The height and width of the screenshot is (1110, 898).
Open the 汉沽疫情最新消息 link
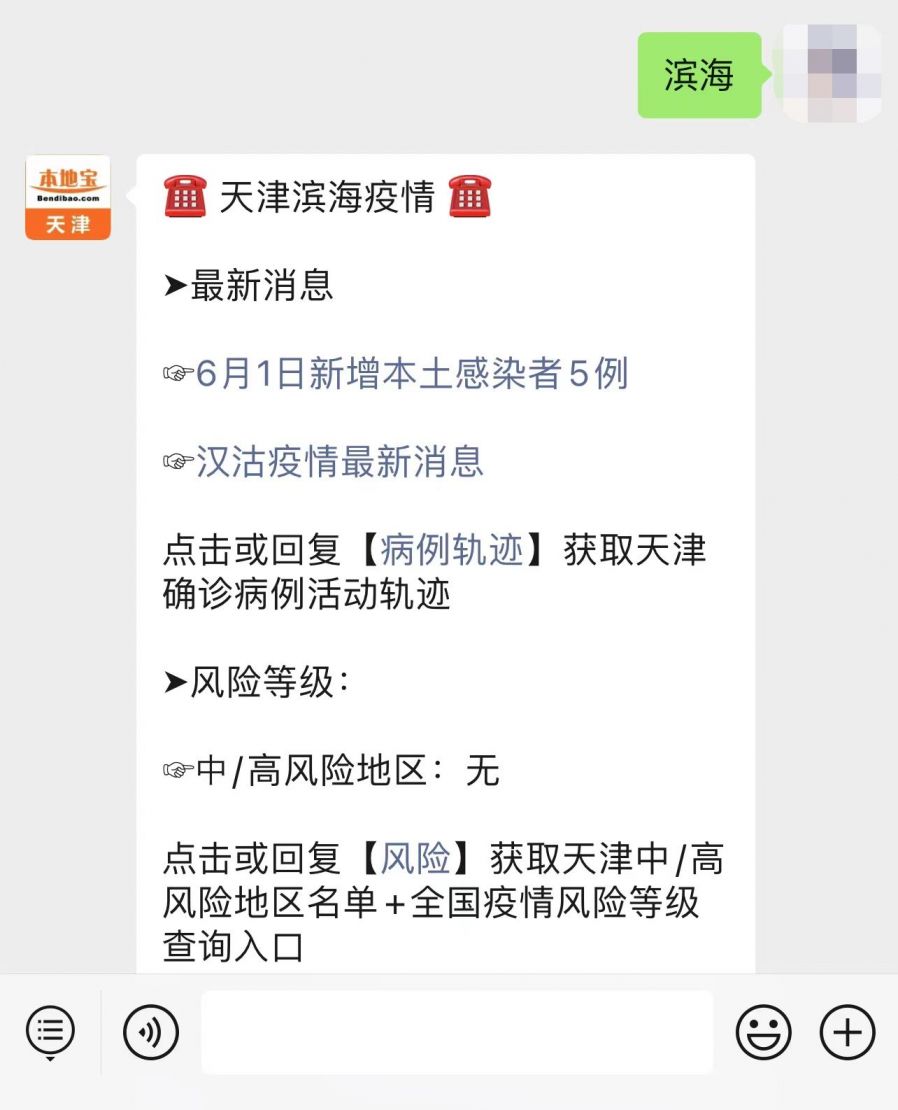[340, 462]
